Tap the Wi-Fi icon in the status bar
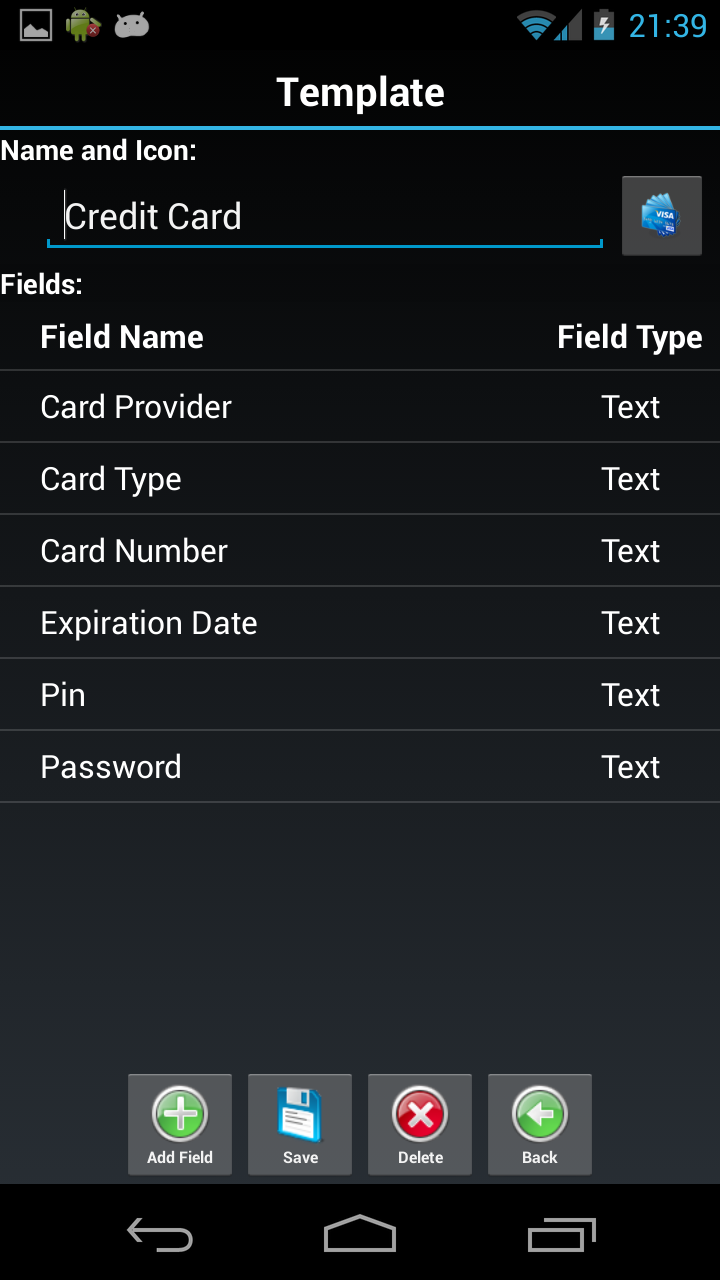 point(537,24)
